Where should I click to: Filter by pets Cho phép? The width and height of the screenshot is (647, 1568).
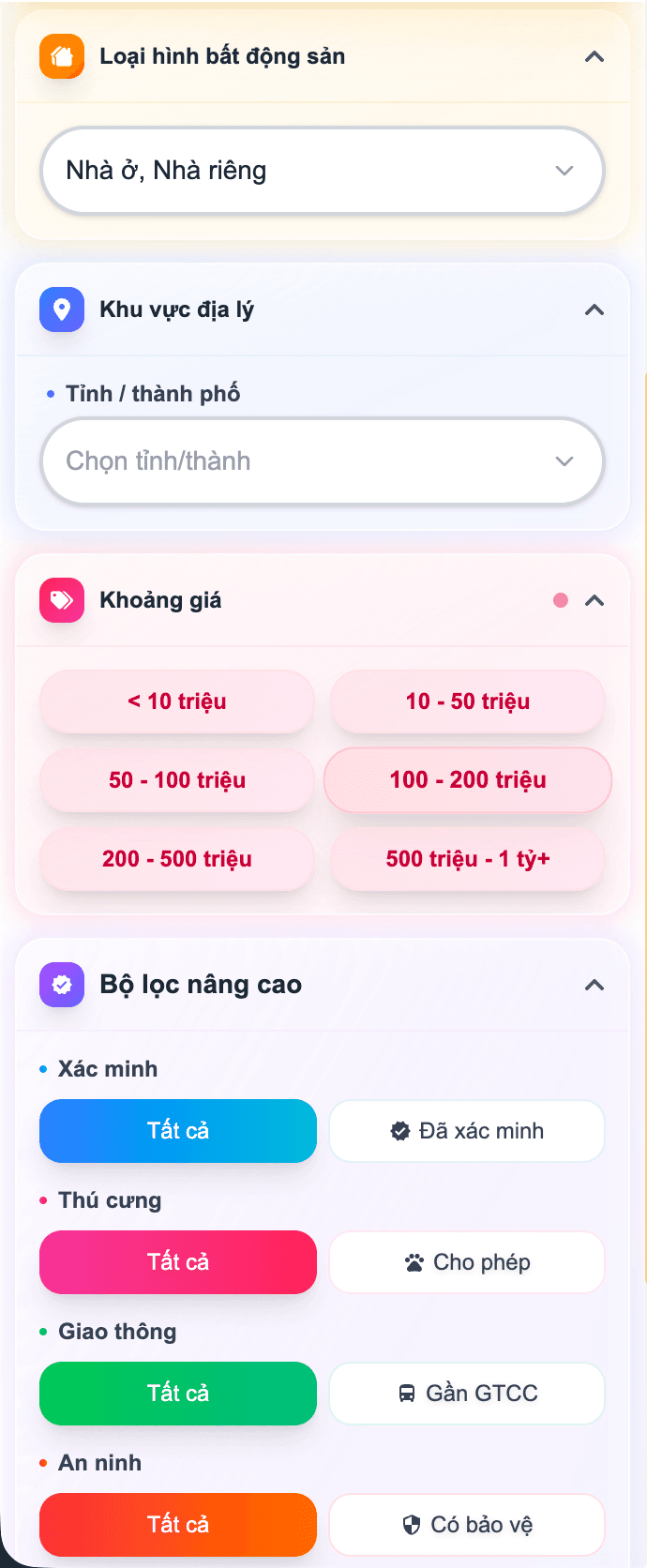467,1262
